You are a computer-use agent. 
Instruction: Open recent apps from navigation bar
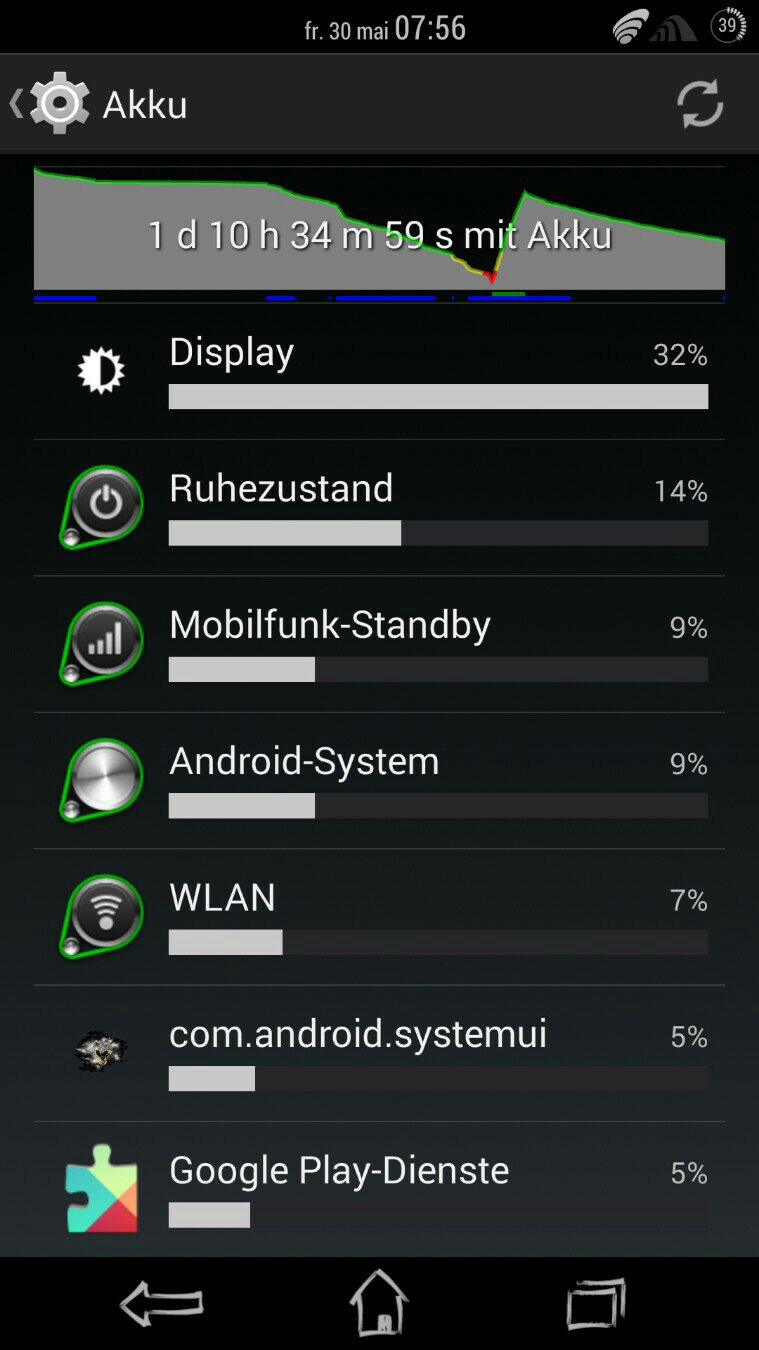[596, 1303]
